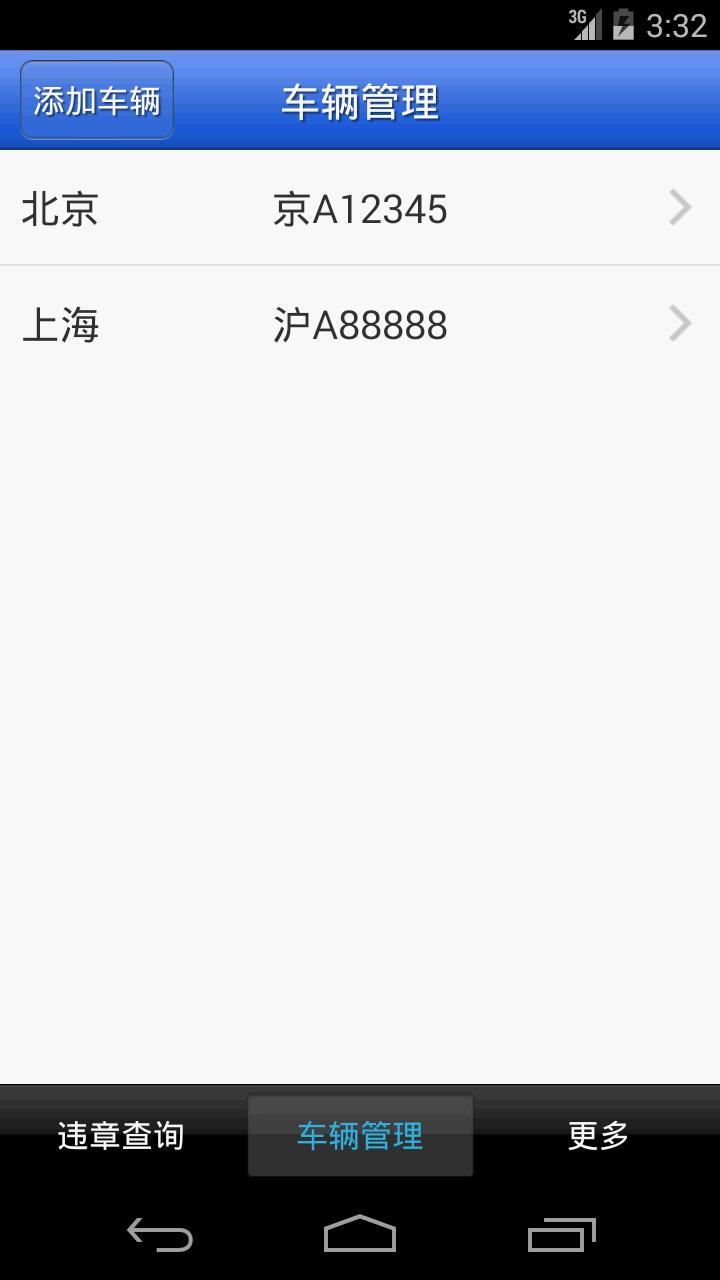The width and height of the screenshot is (720, 1280).
Task: Select the 车辆管理 tab
Action: (x=360, y=1135)
